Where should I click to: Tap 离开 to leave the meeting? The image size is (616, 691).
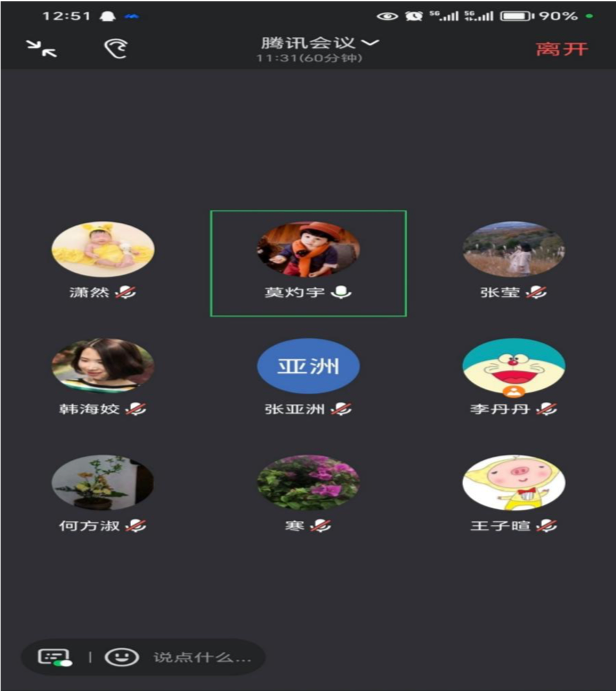[561, 49]
